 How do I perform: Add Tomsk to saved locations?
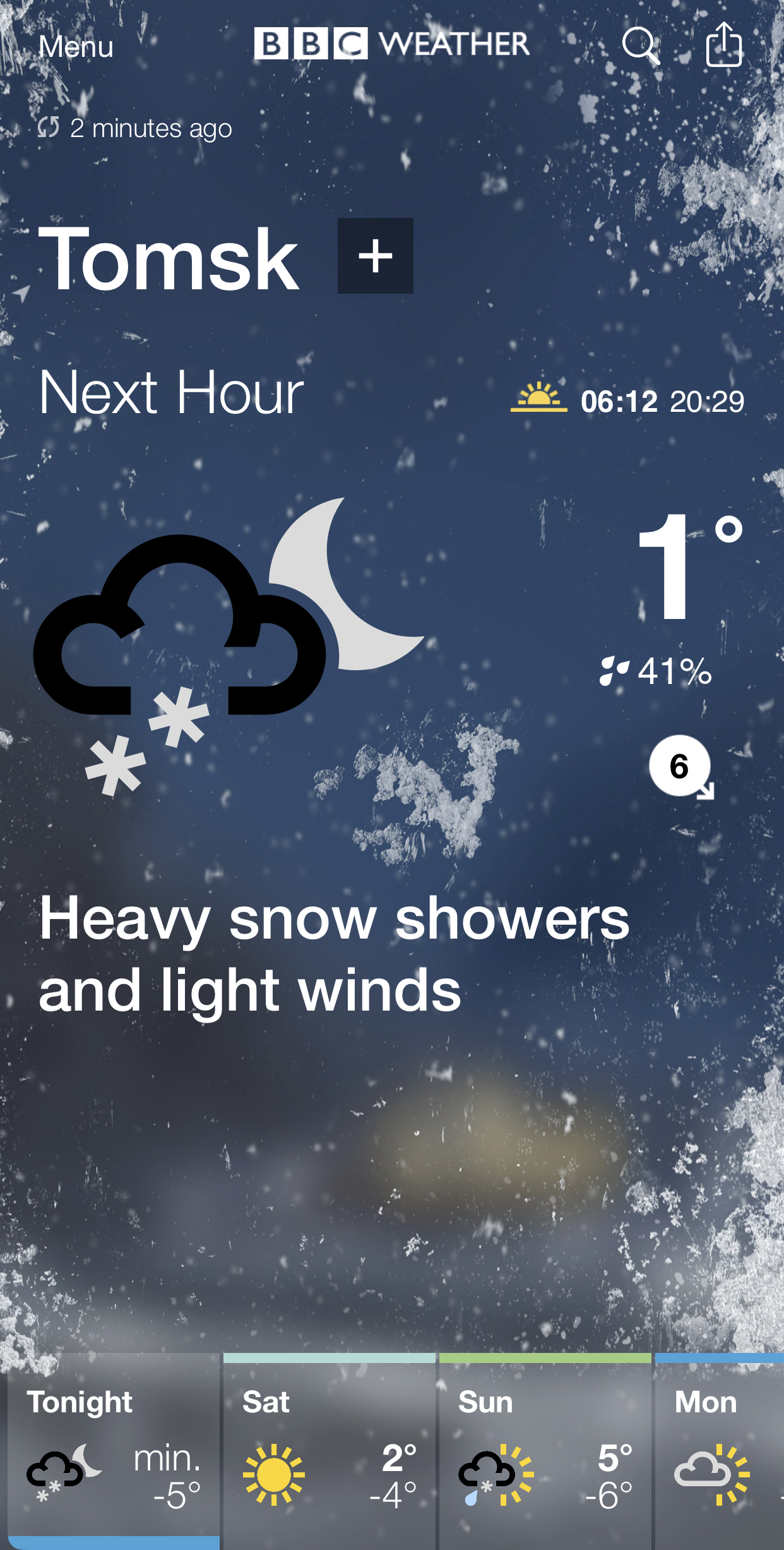(x=375, y=256)
